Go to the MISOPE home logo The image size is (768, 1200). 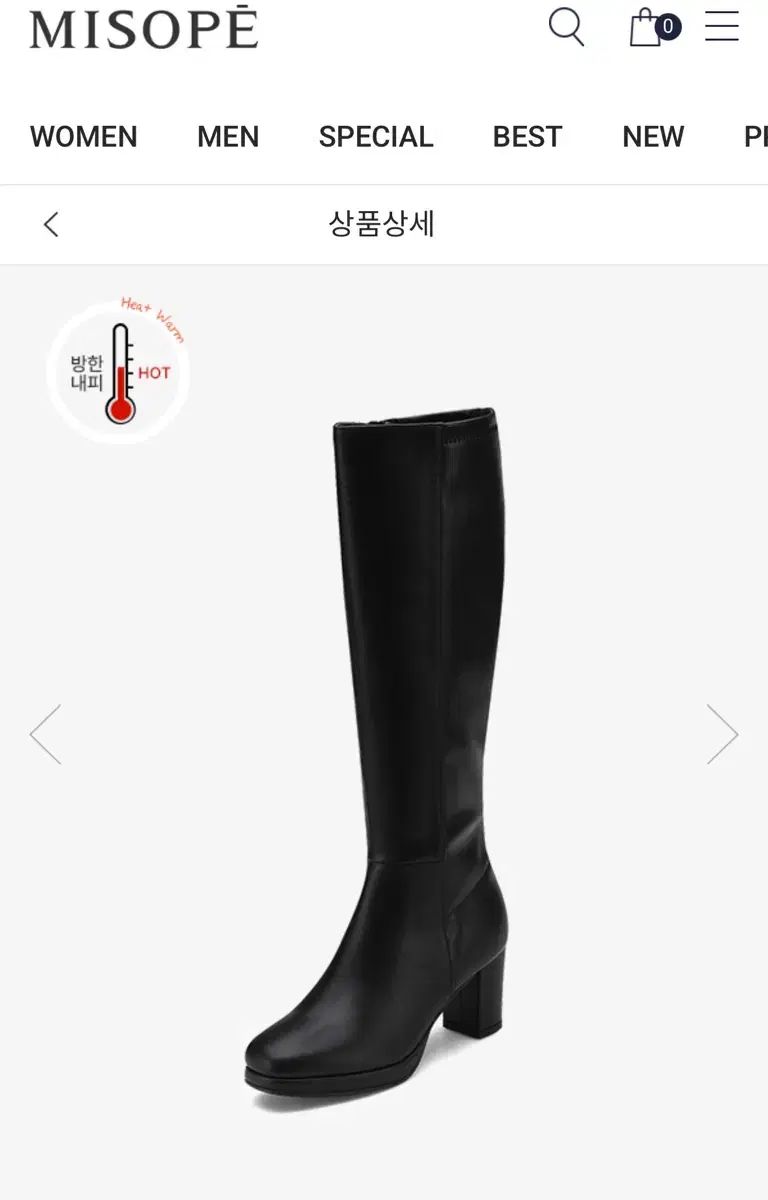(144, 28)
